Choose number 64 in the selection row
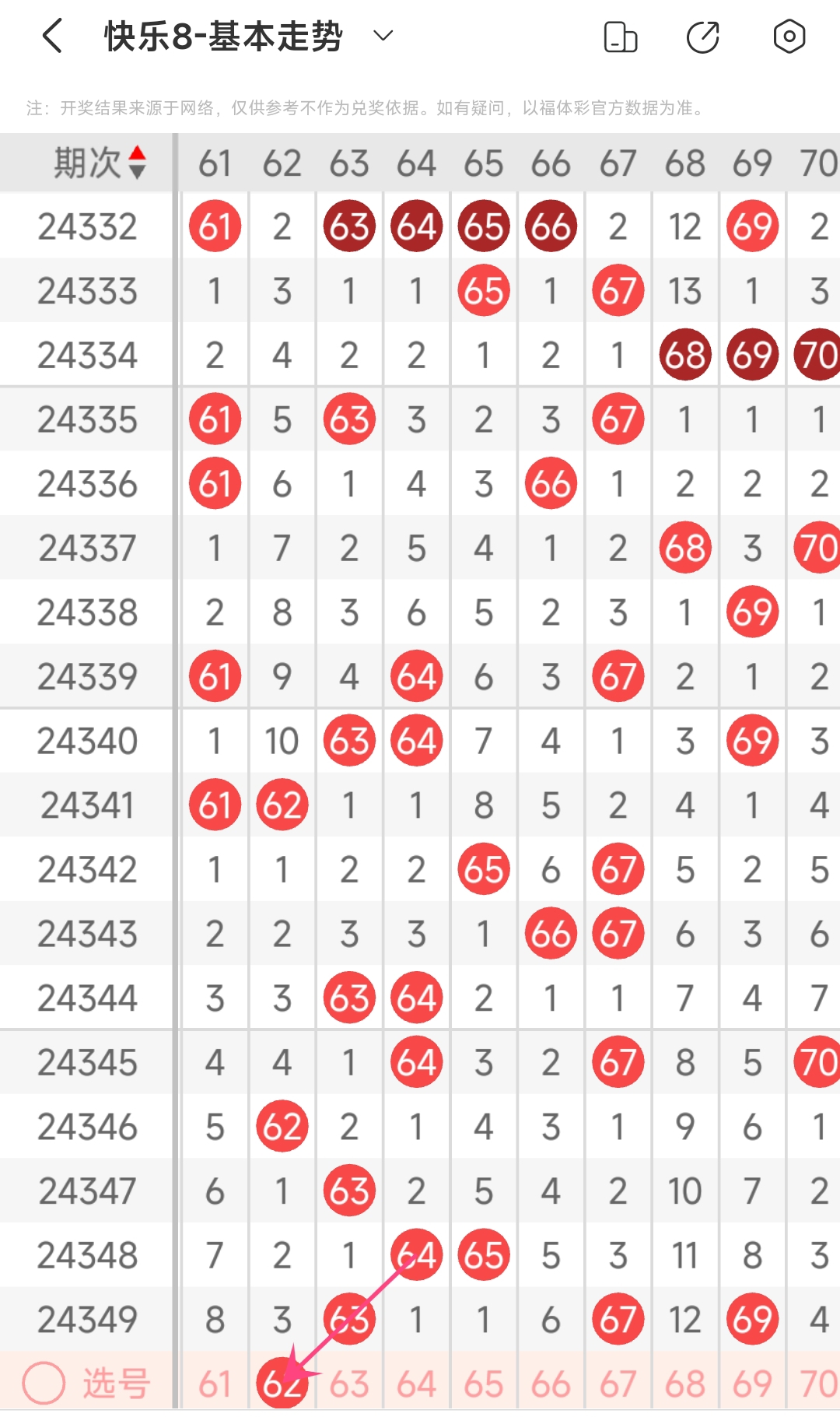 [416, 1384]
